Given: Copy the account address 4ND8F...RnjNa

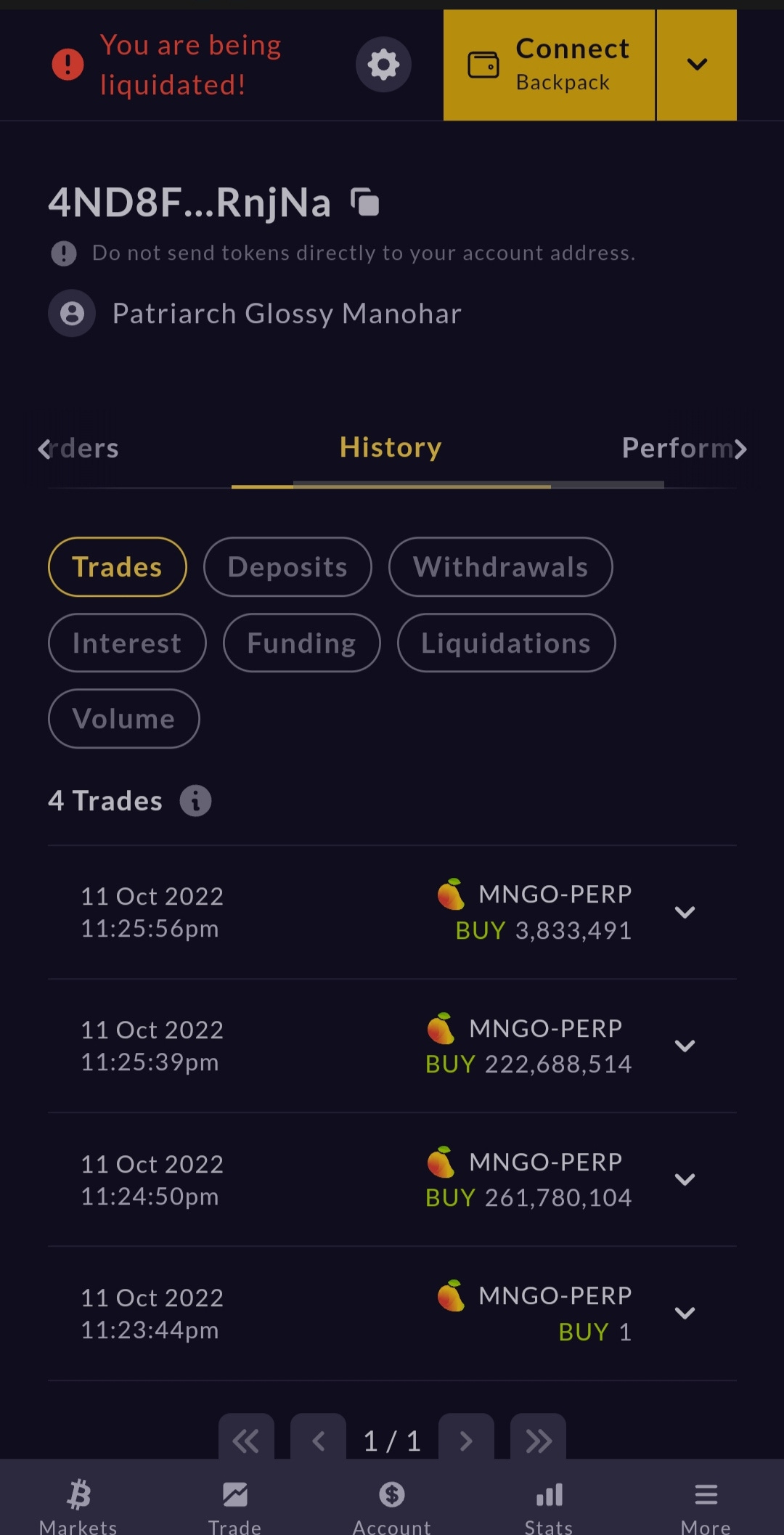Looking at the screenshot, I should (x=365, y=202).
